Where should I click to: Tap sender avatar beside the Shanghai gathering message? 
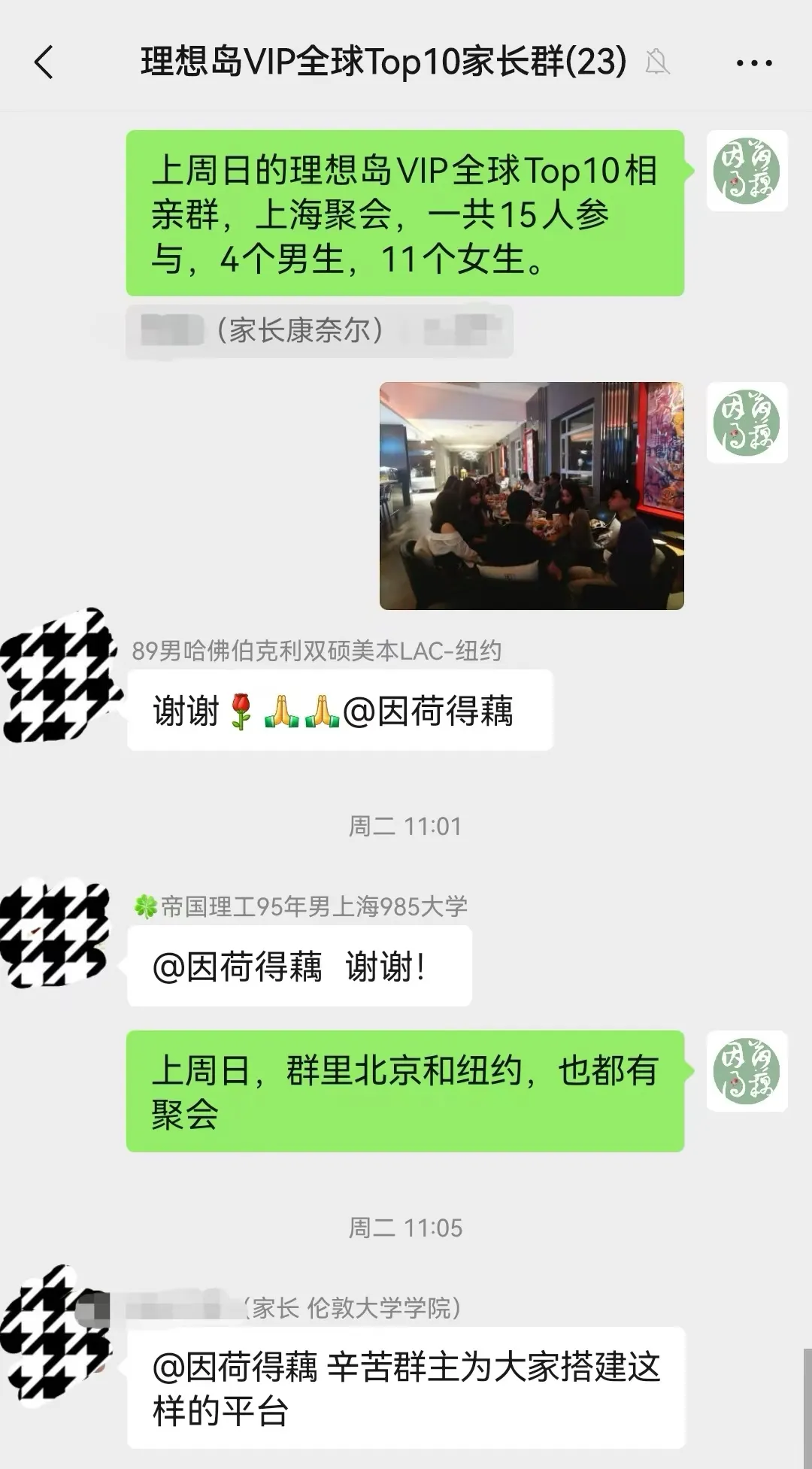click(x=747, y=171)
